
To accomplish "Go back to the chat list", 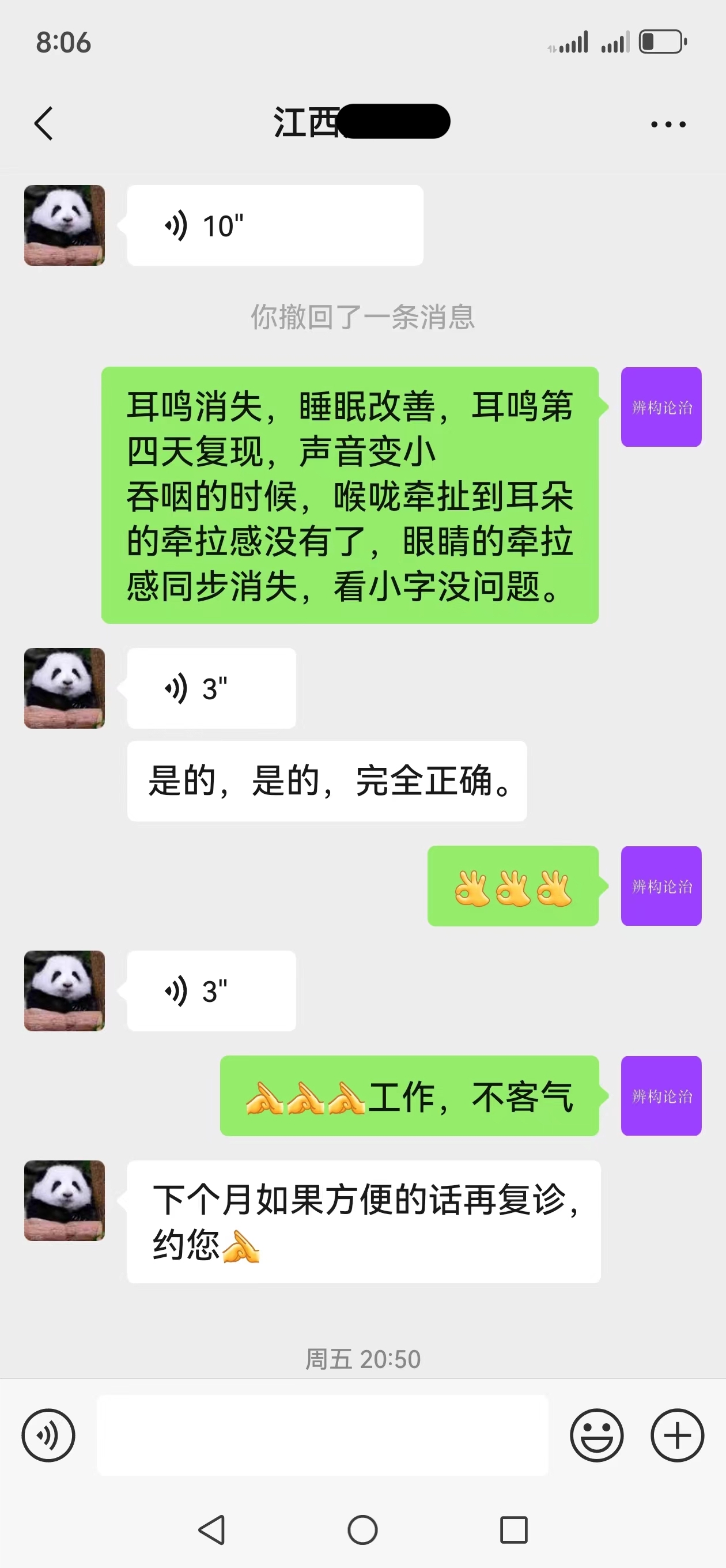I will pos(44,123).
